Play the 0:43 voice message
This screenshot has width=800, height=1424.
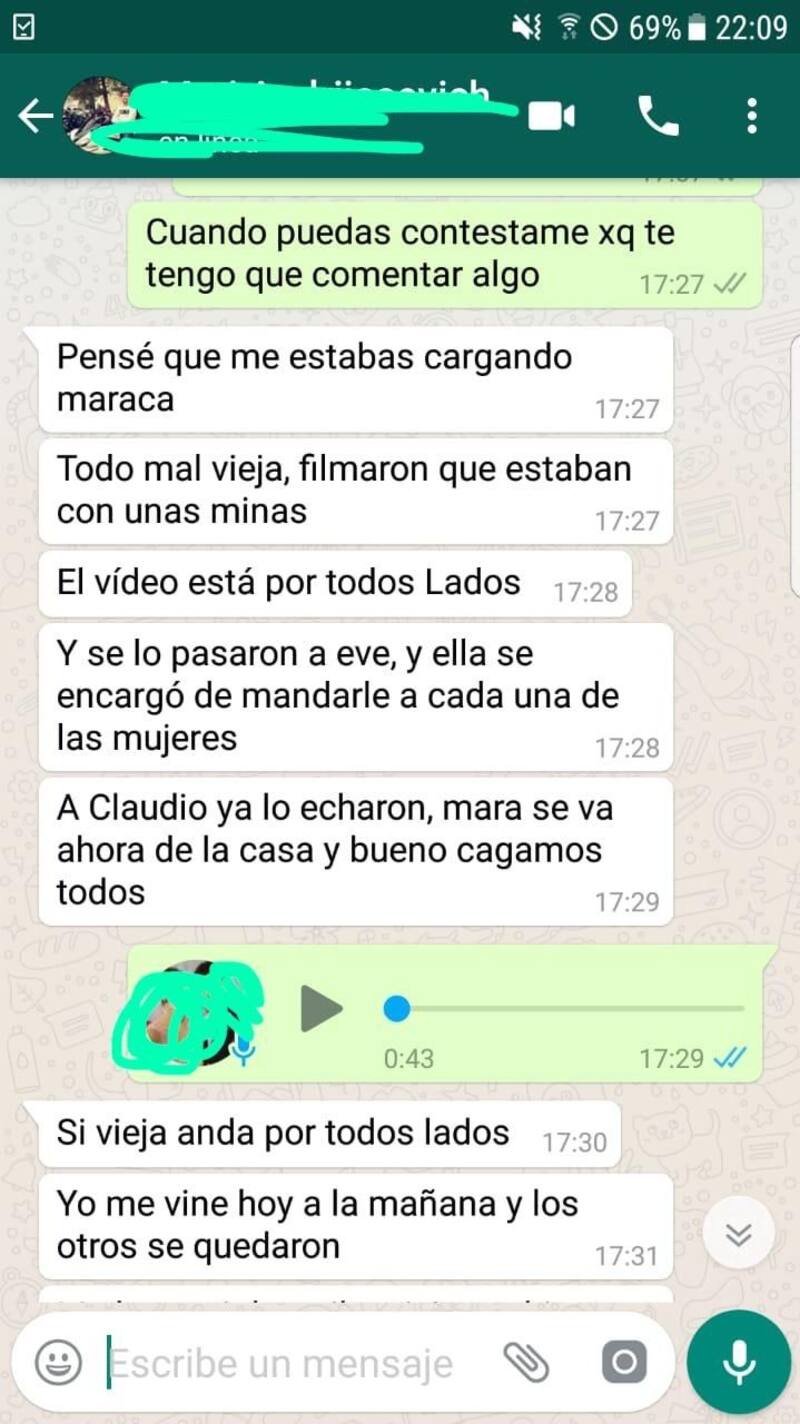click(321, 1009)
